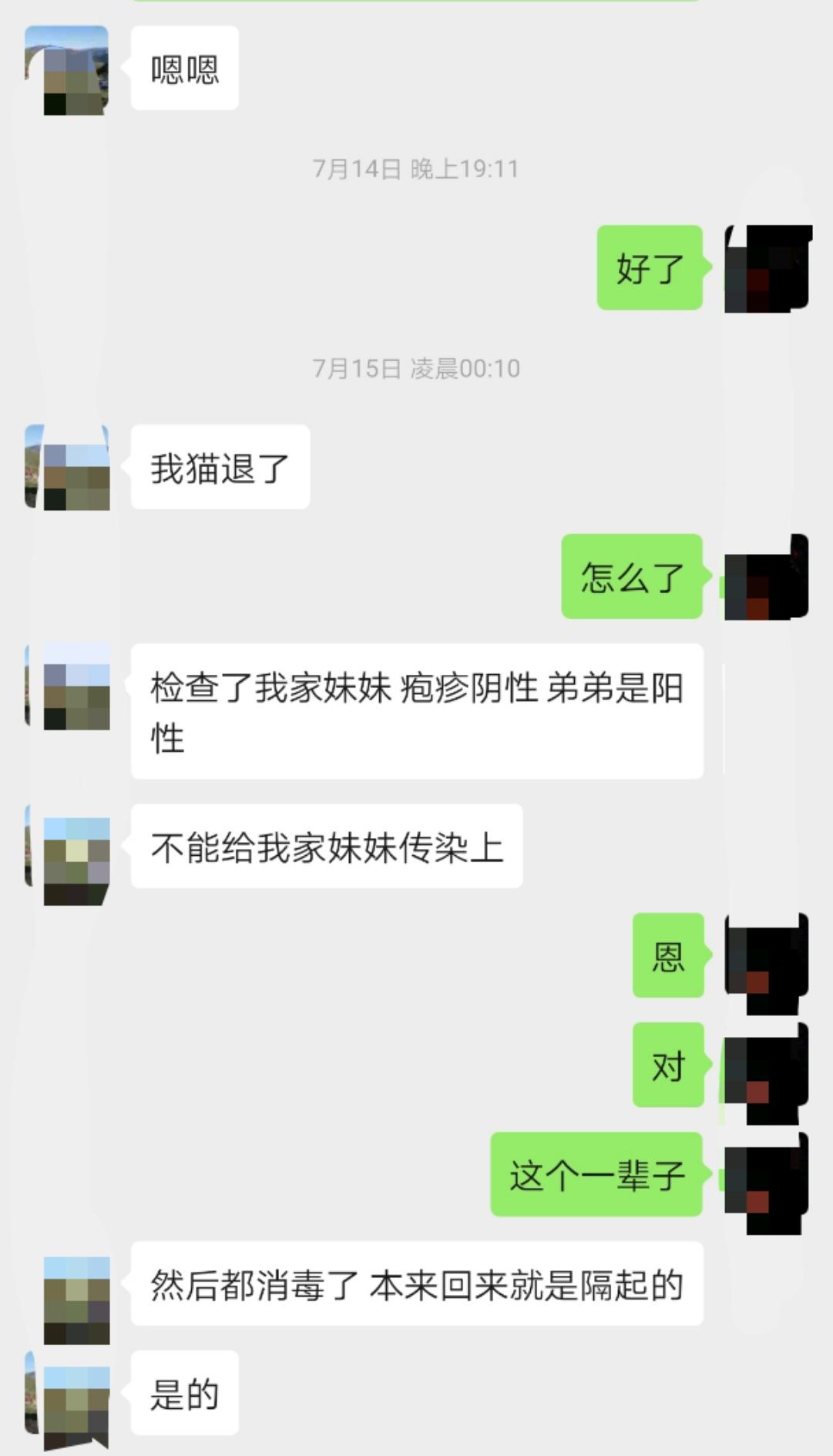Select the "我猫退了" message bubble
This screenshot has width=833, height=1456.
[220, 465]
